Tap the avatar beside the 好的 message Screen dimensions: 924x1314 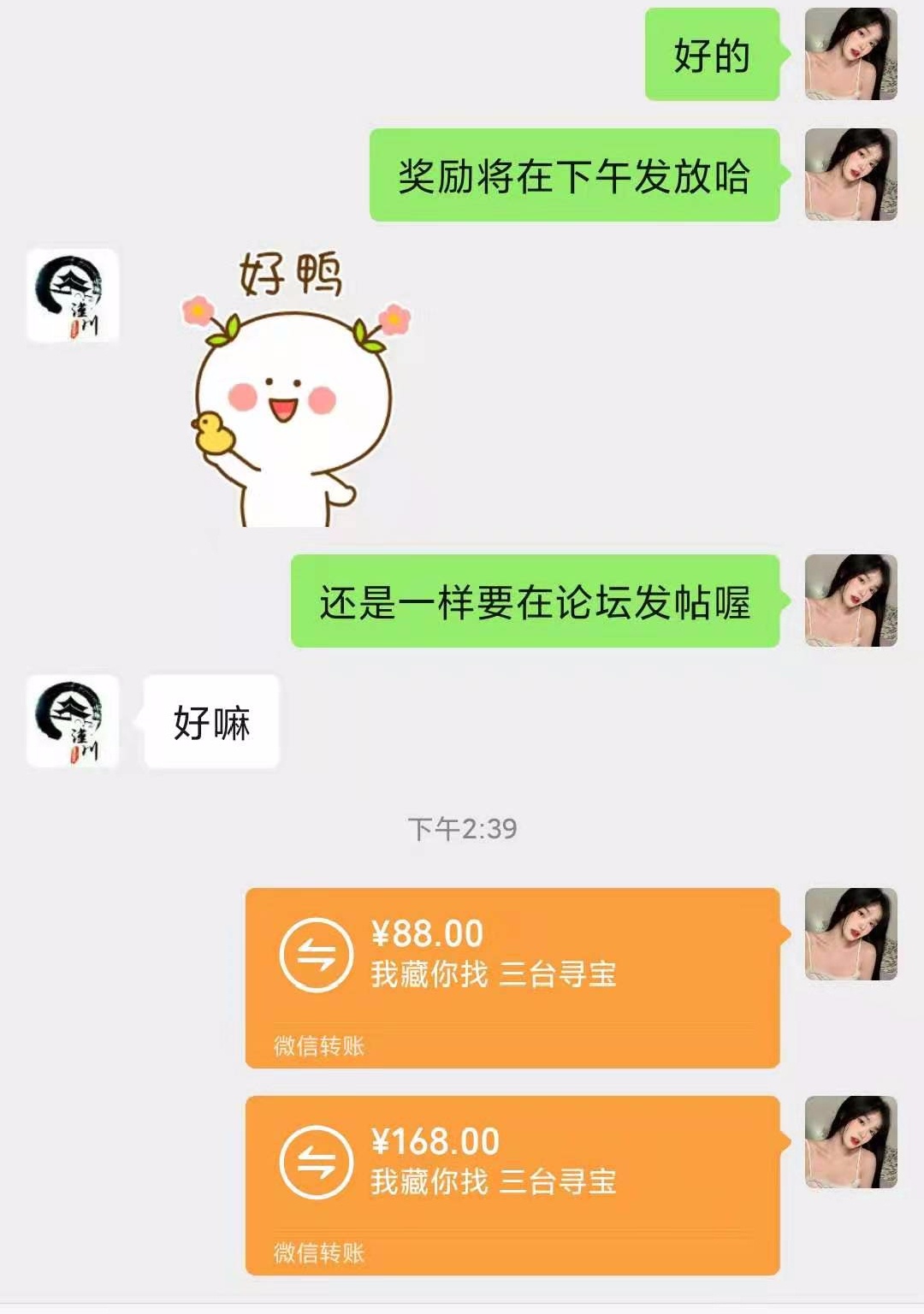coord(850,55)
